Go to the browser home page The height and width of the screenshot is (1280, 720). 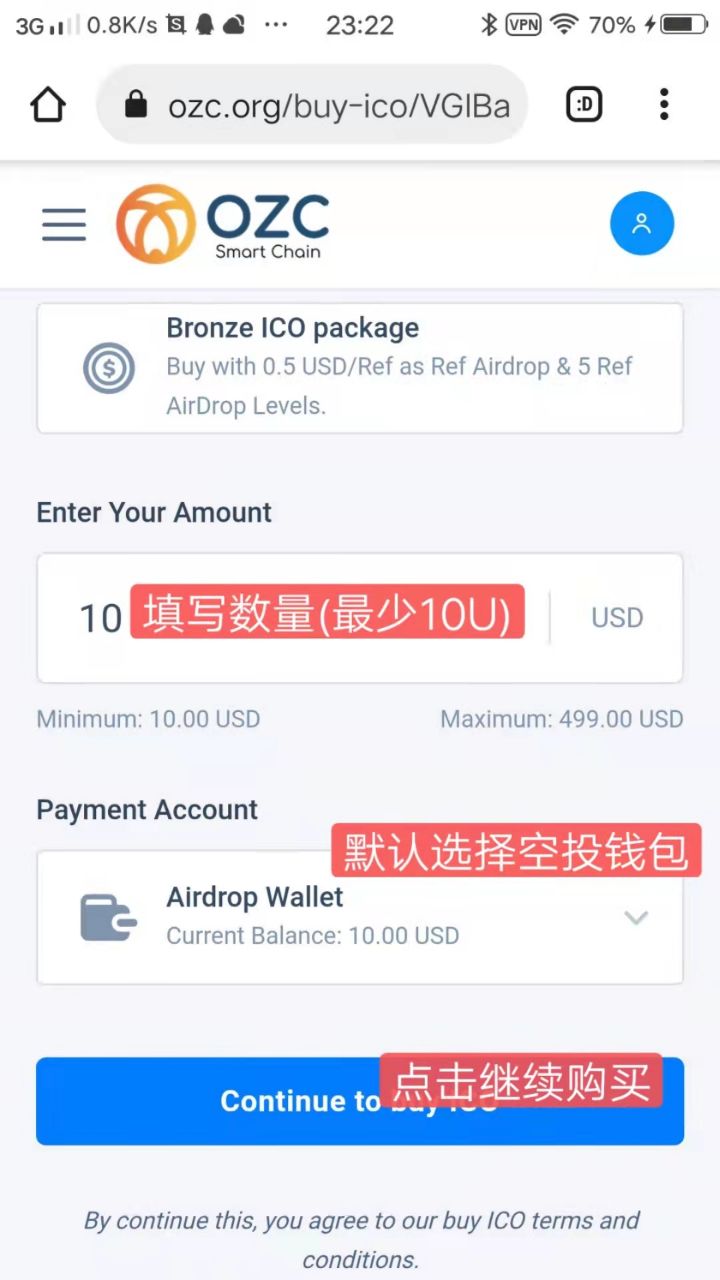(48, 104)
